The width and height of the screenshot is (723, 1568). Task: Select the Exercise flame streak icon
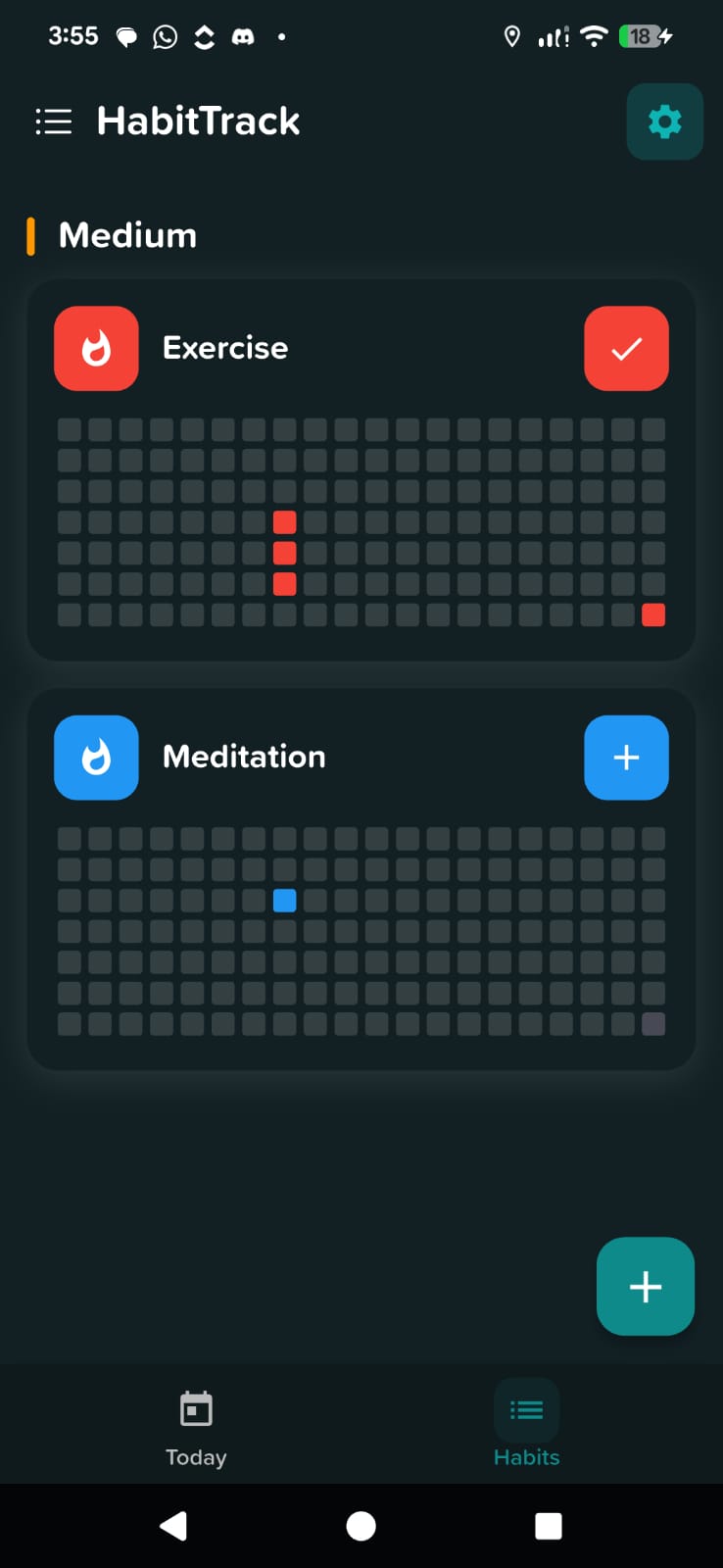tap(96, 348)
